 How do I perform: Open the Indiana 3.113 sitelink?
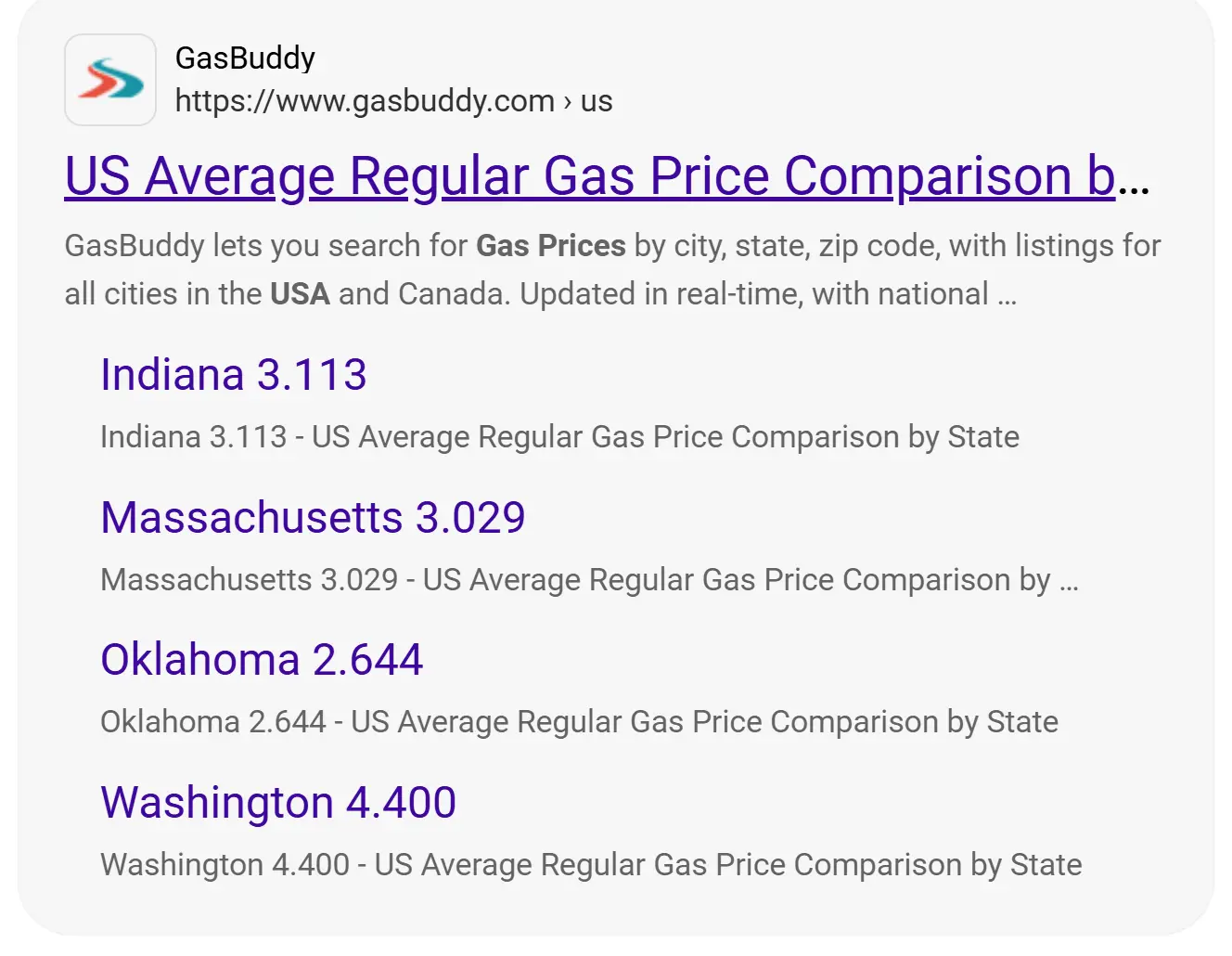pos(233,375)
